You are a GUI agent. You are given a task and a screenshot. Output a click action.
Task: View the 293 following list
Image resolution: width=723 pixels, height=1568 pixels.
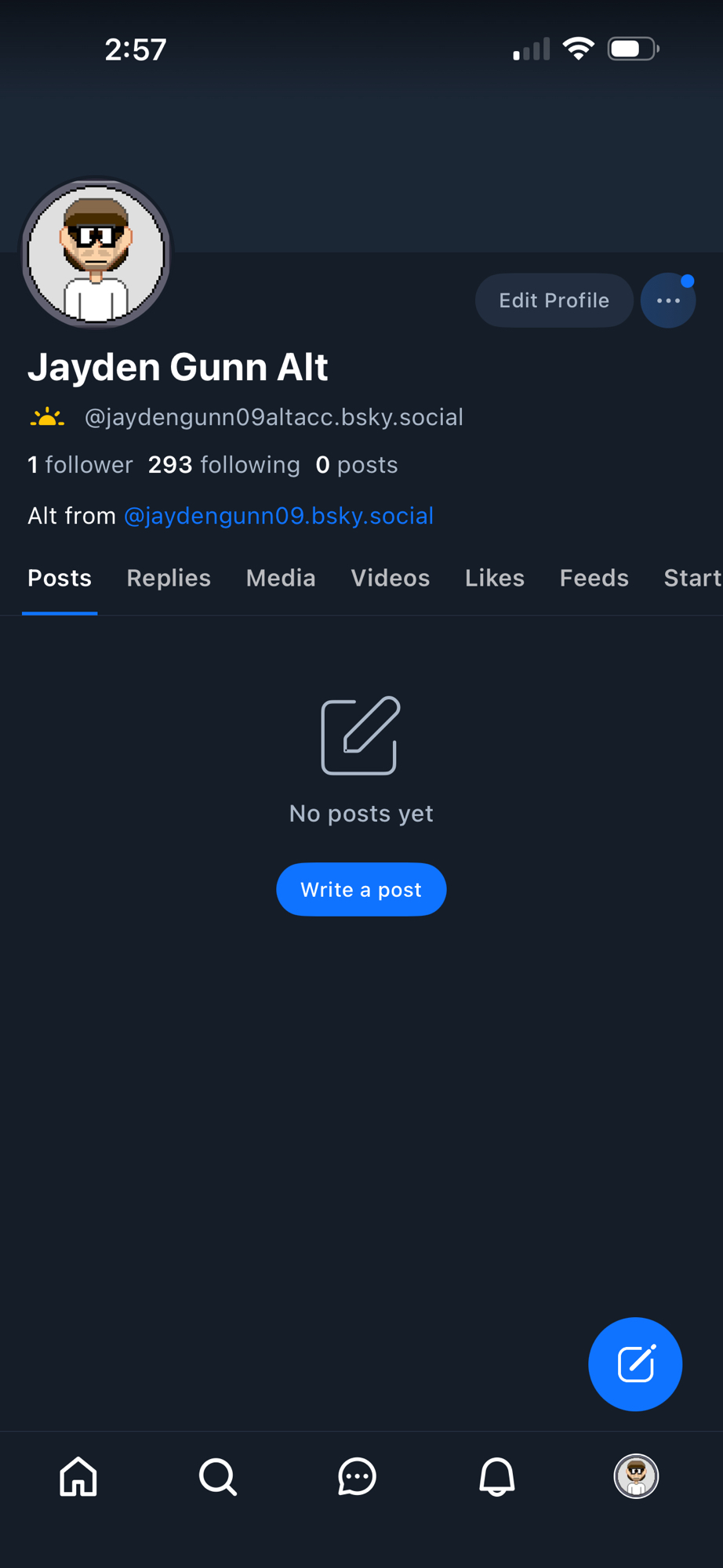[x=223, y=465]
